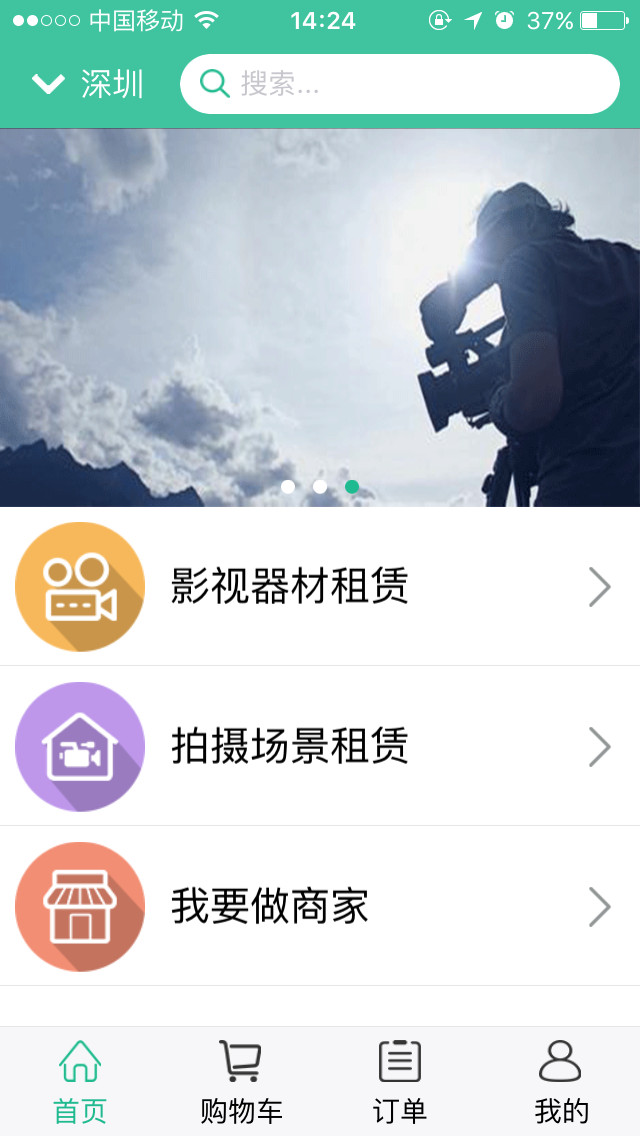Open the cameraman banner image
Screen dimensions: 640x1136
[320, 318]
